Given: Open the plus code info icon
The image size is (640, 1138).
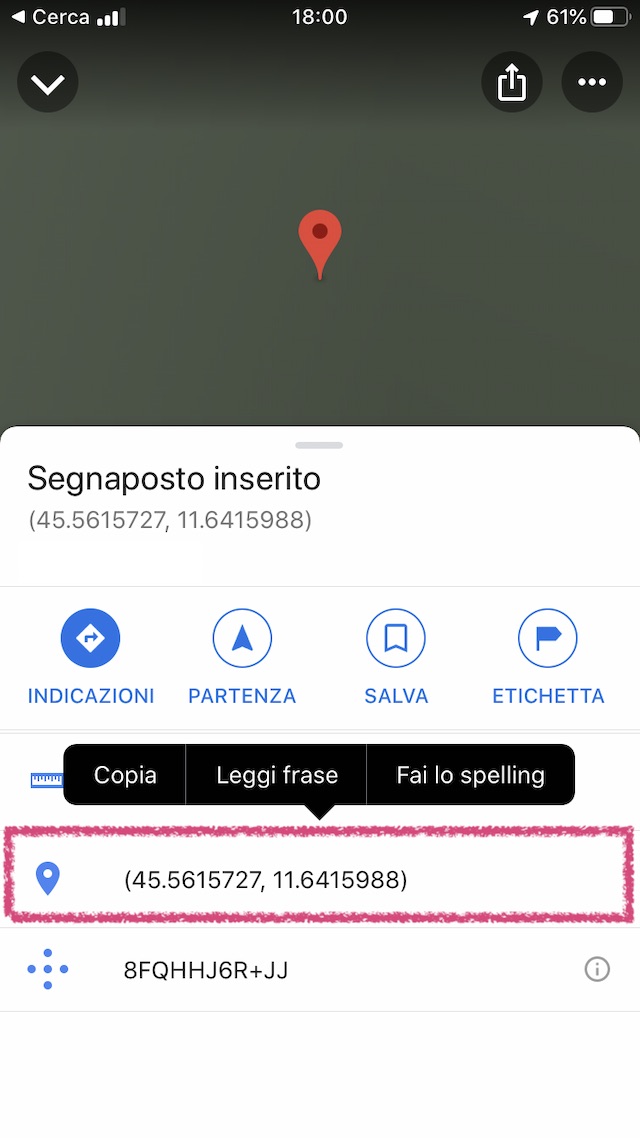Looking at the screenshot, I should point(597,969).
